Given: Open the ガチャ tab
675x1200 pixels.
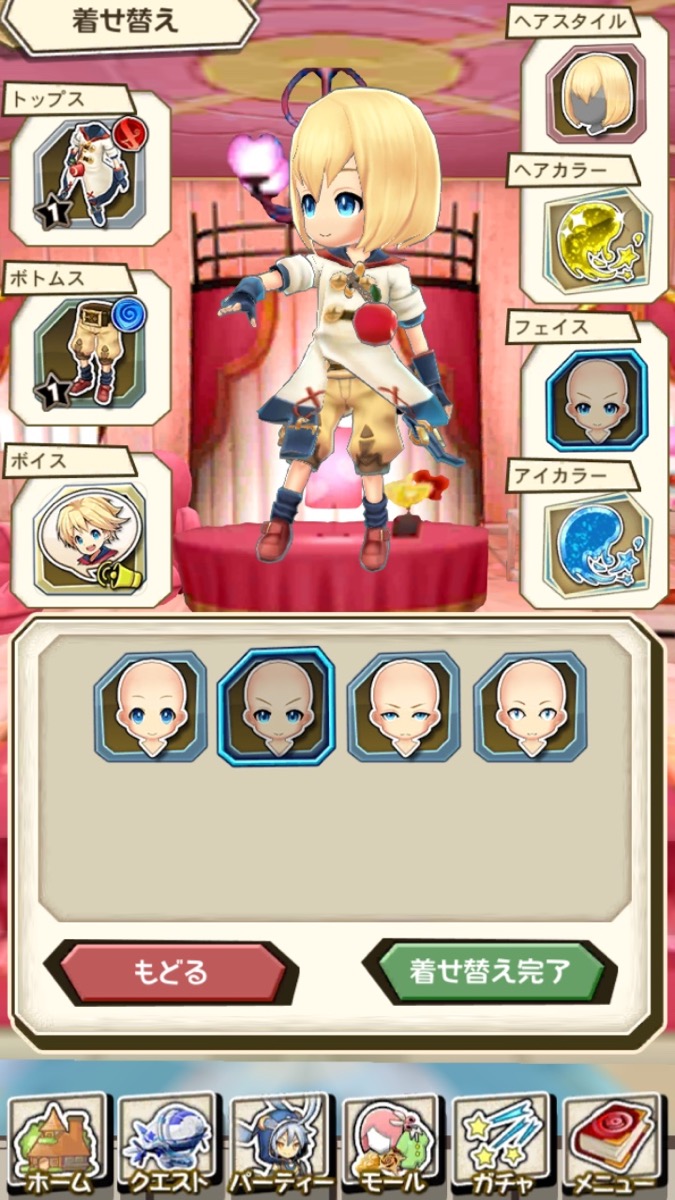Looking at the screenshot, I should point(504,1145).
